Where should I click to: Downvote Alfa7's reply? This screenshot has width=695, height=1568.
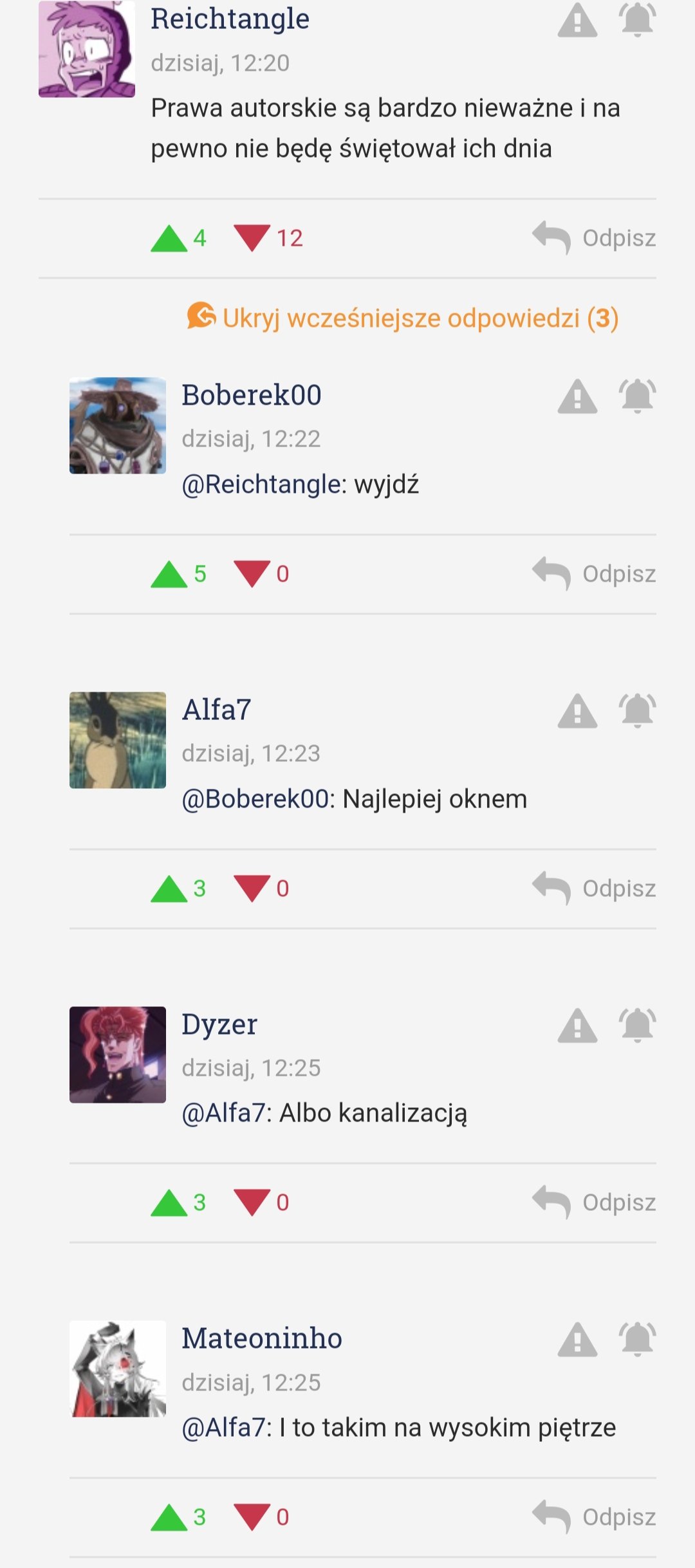[252, 889]
